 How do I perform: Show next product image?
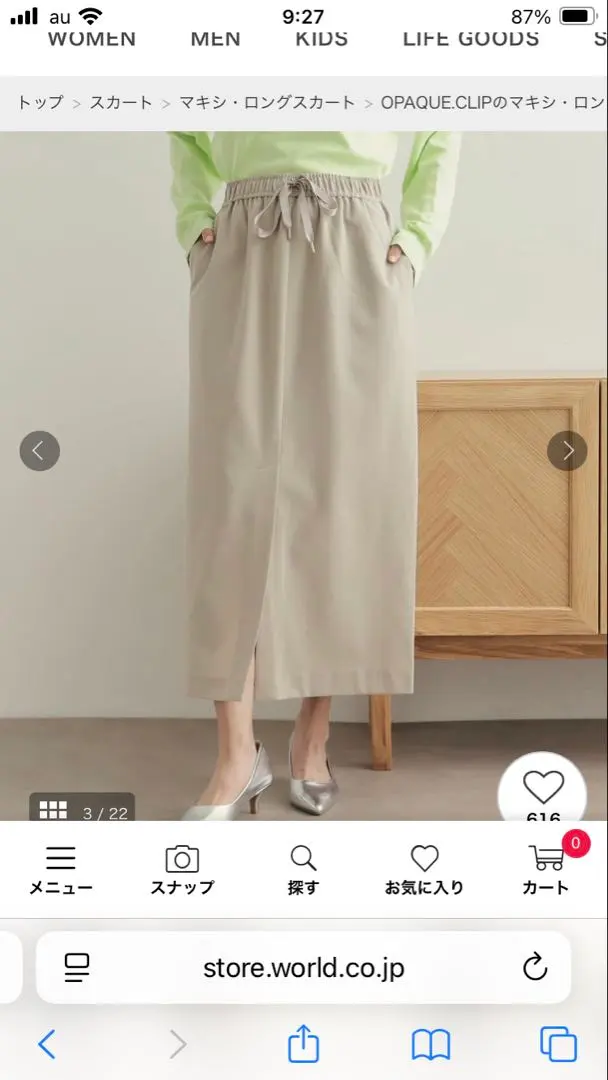[x=567, y=451]
